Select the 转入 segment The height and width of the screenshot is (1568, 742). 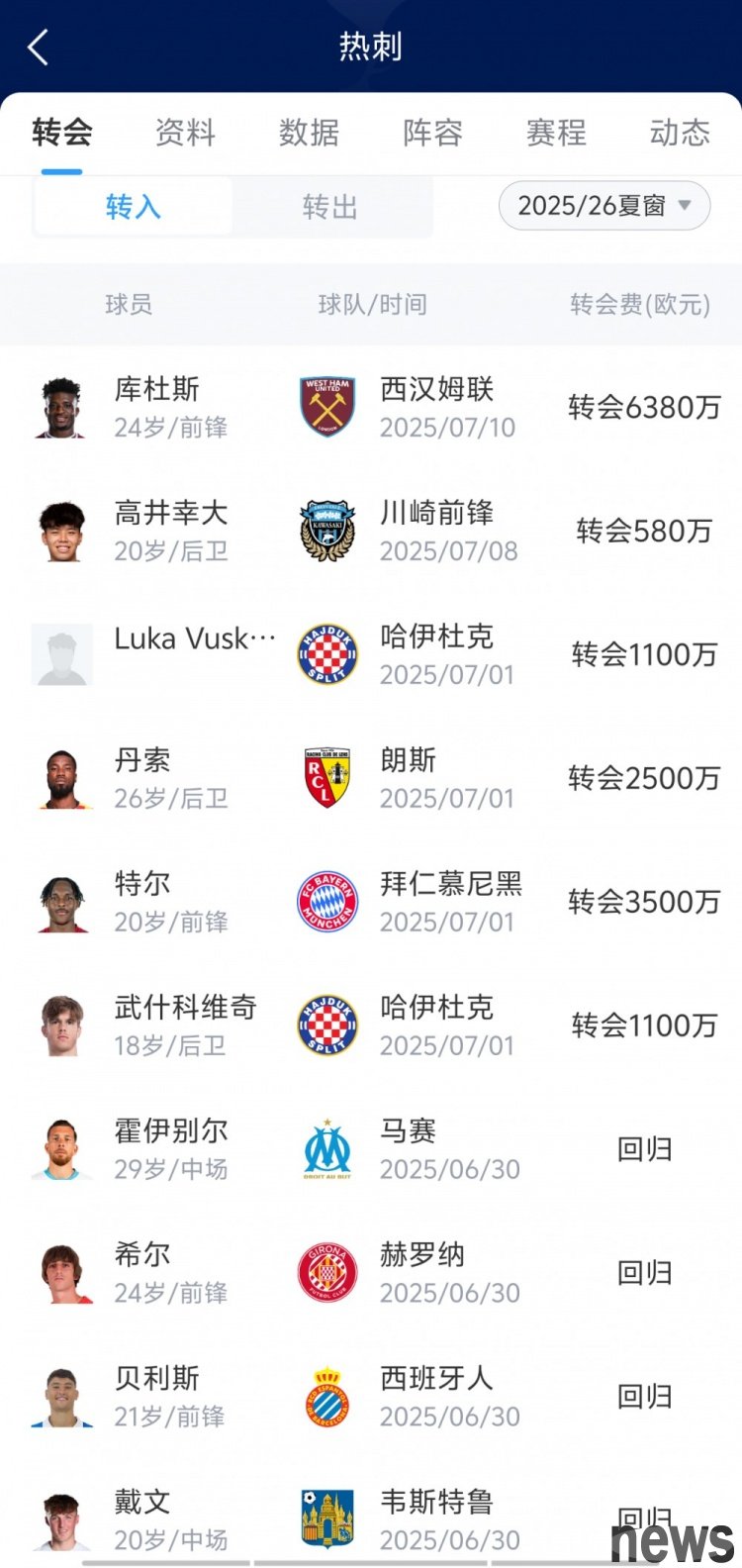[x=134, y=207]
